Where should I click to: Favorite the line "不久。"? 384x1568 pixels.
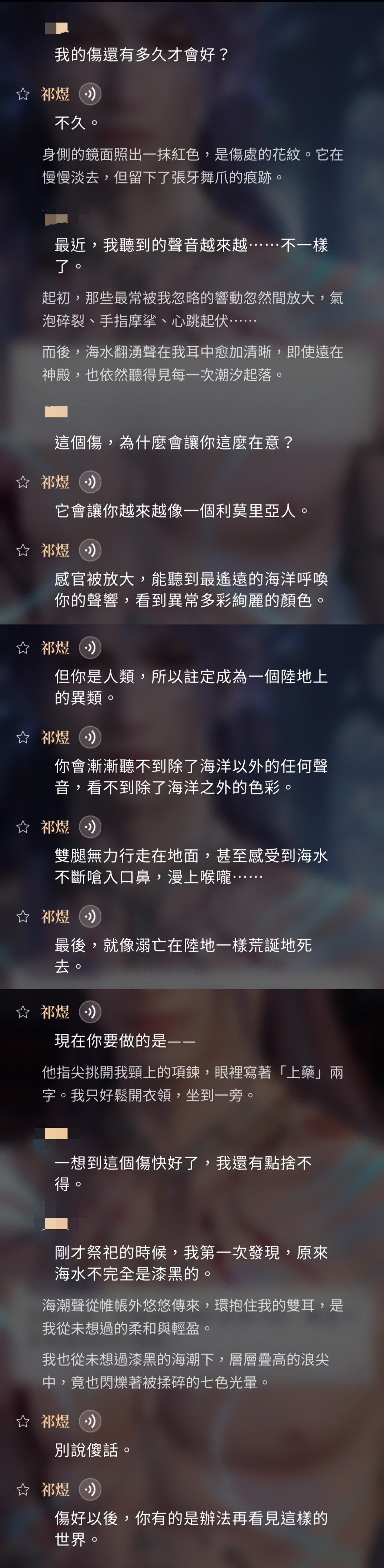point(23,94)
